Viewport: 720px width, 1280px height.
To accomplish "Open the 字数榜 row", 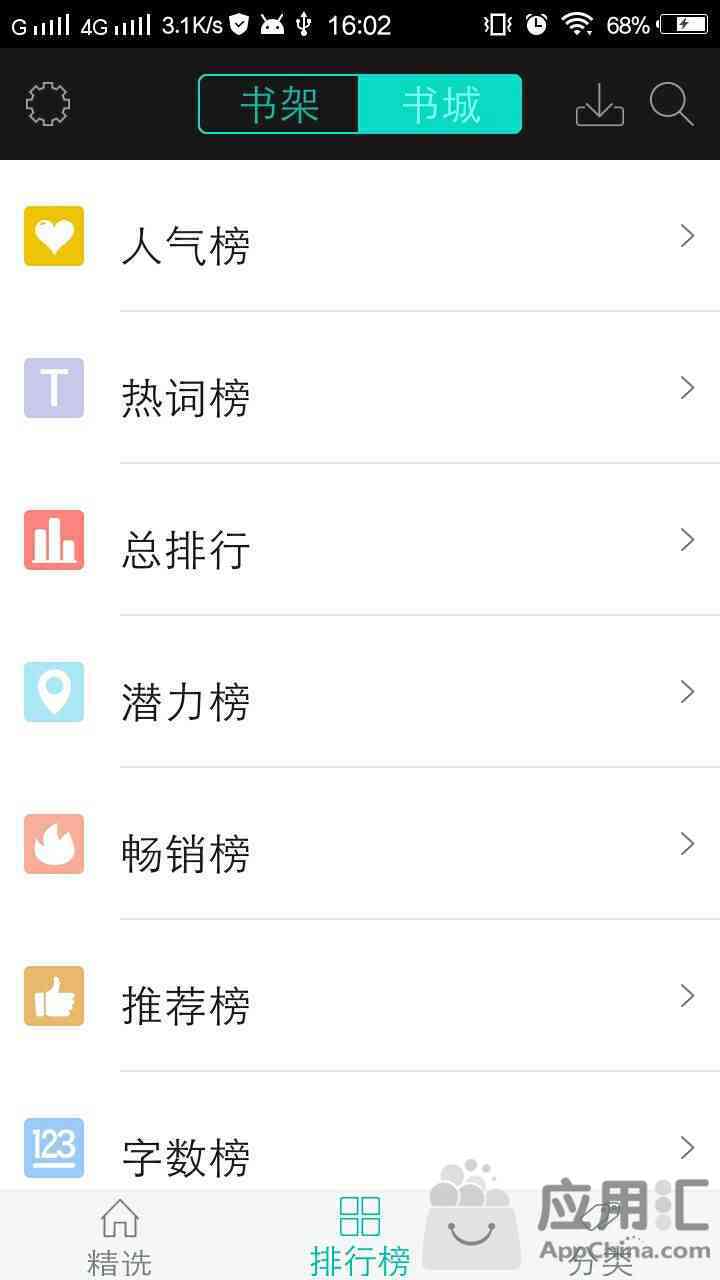I will [360, 1140].
